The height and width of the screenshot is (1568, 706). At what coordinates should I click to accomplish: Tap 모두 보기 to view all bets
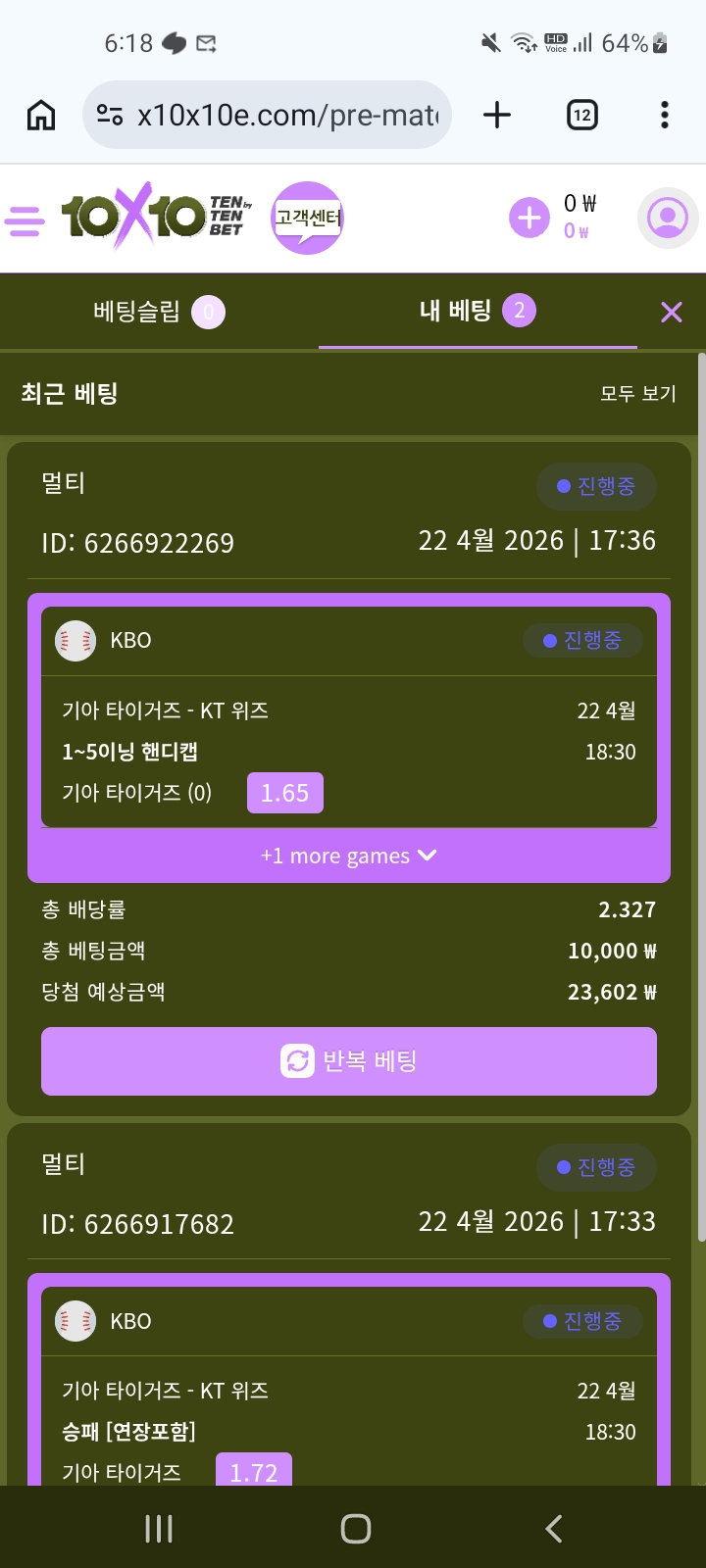tap(638, 393)
